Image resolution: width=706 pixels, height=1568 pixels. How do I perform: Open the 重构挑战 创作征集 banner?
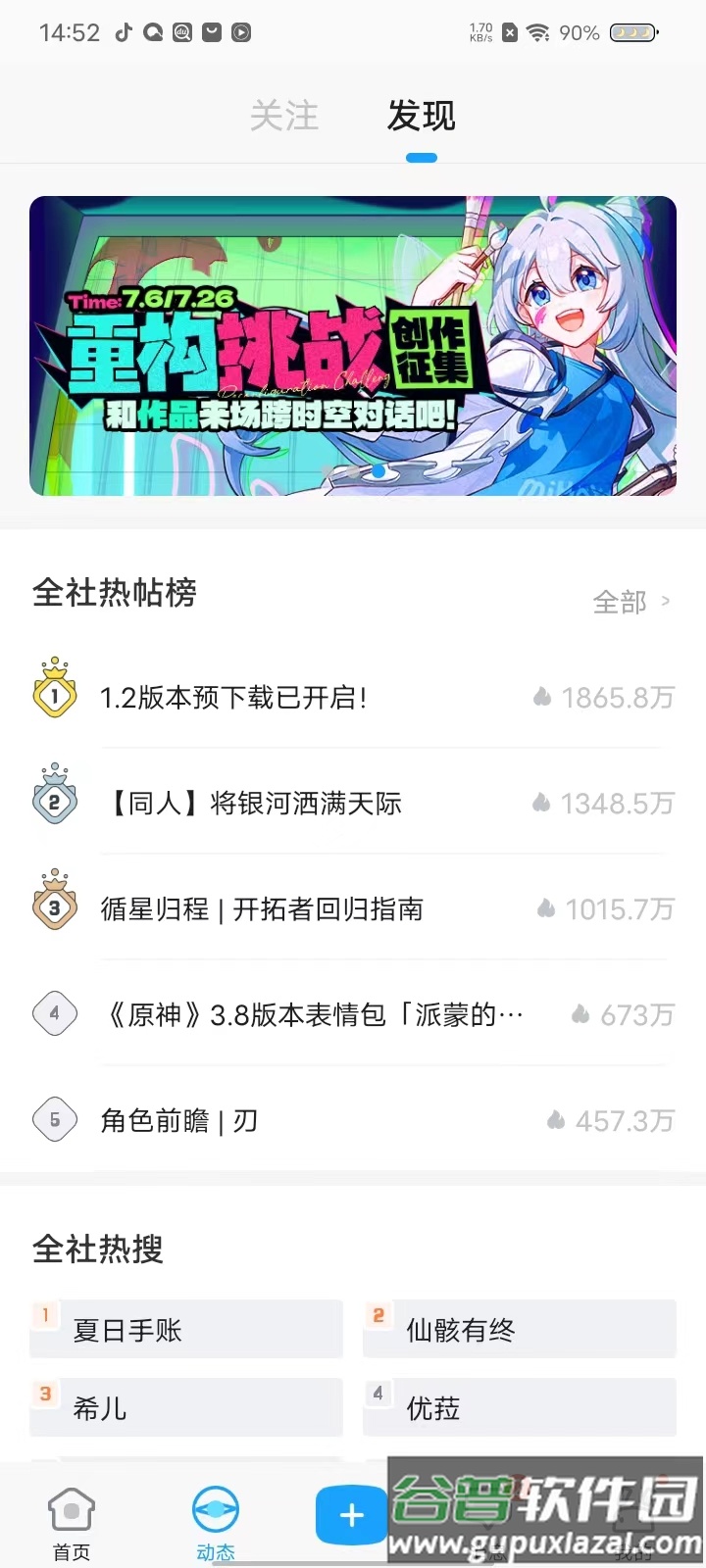click(353, 346)
